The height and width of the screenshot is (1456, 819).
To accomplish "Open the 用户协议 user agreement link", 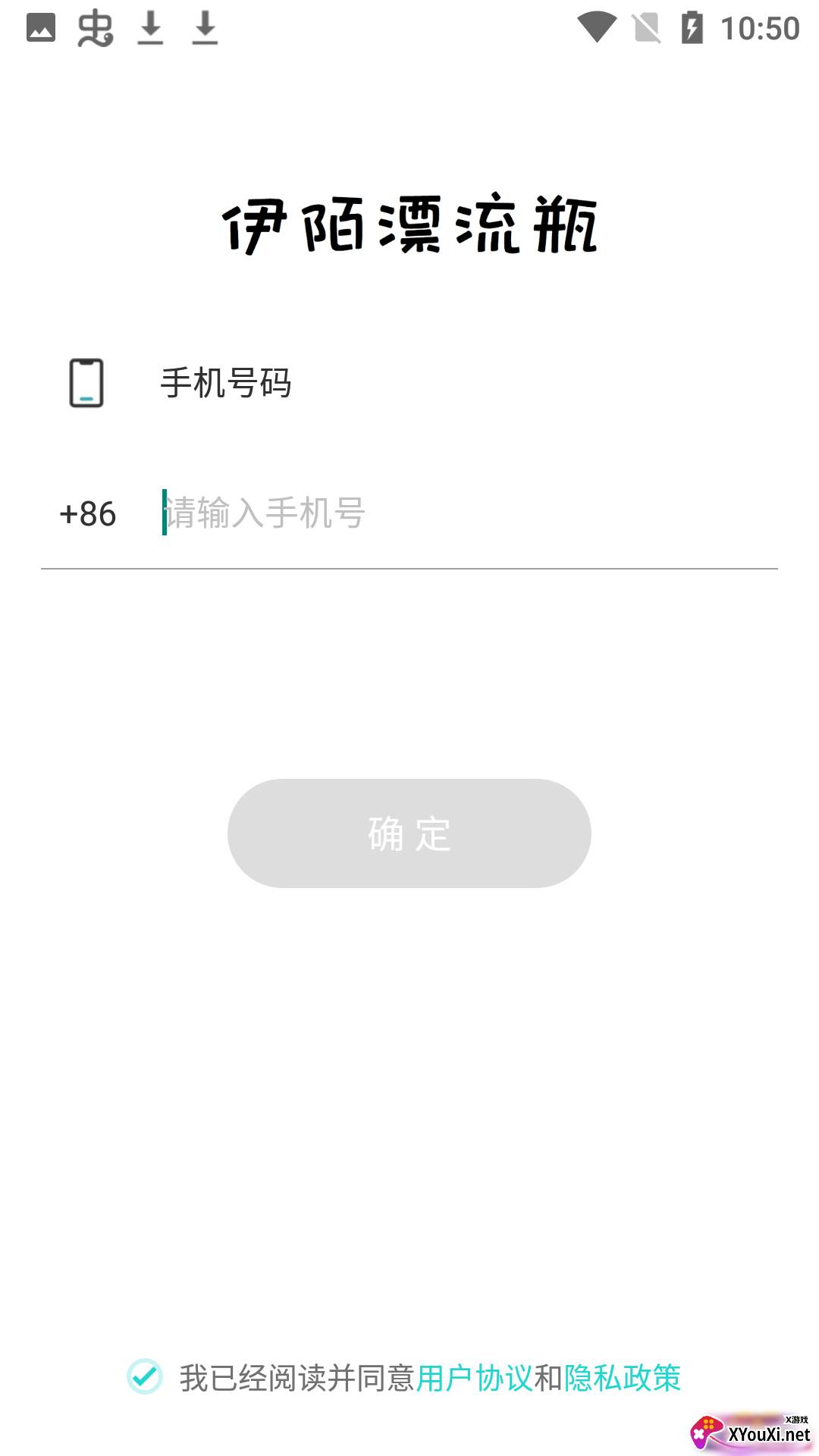I will pyautogui.click(x=475, y=1378).
